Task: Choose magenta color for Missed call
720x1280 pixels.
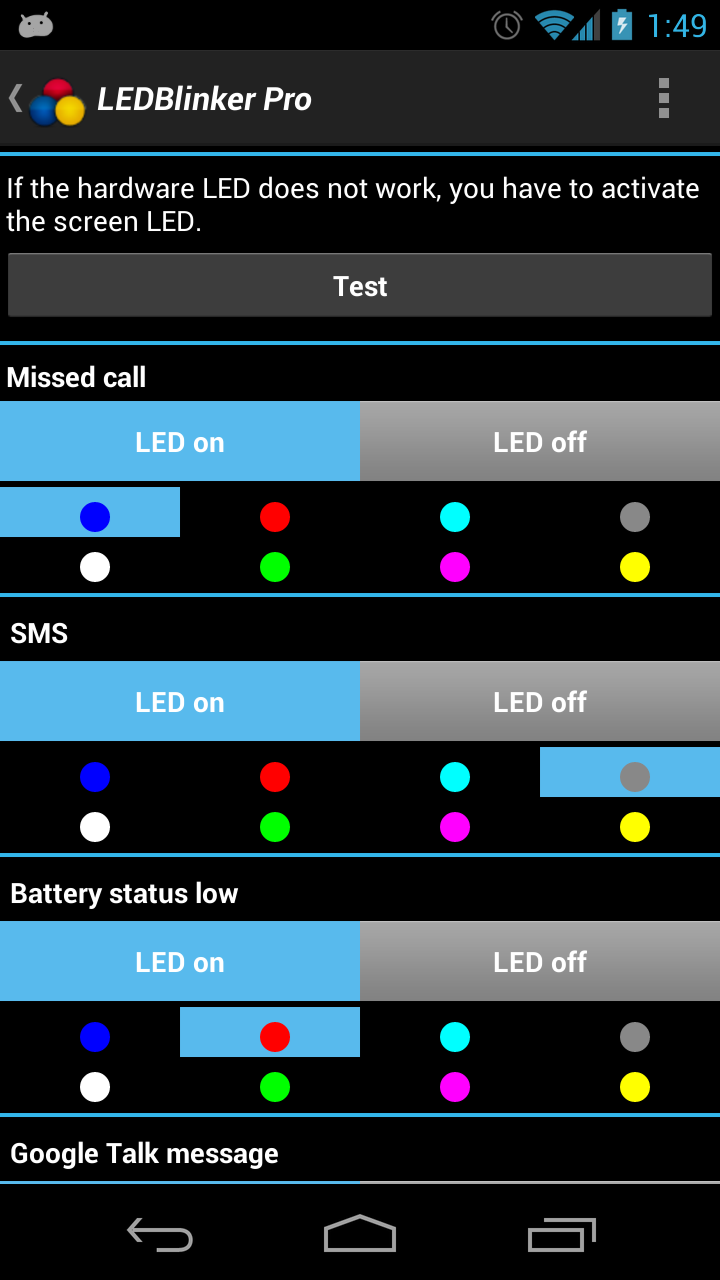Action: point(455,567)
